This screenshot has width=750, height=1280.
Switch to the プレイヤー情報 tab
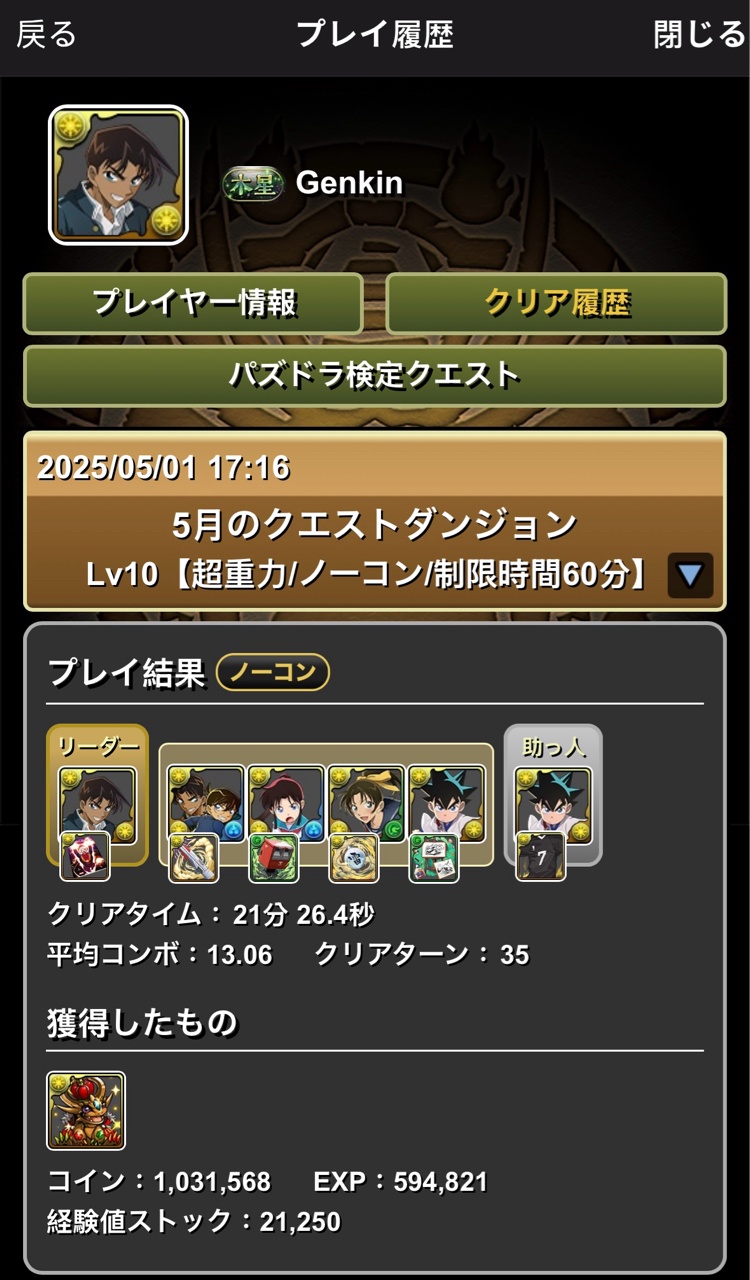click(x=193, y=302)
